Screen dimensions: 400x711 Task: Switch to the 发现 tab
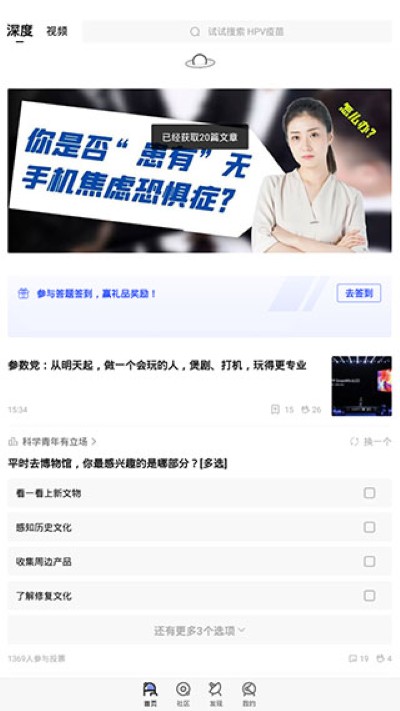215,694
